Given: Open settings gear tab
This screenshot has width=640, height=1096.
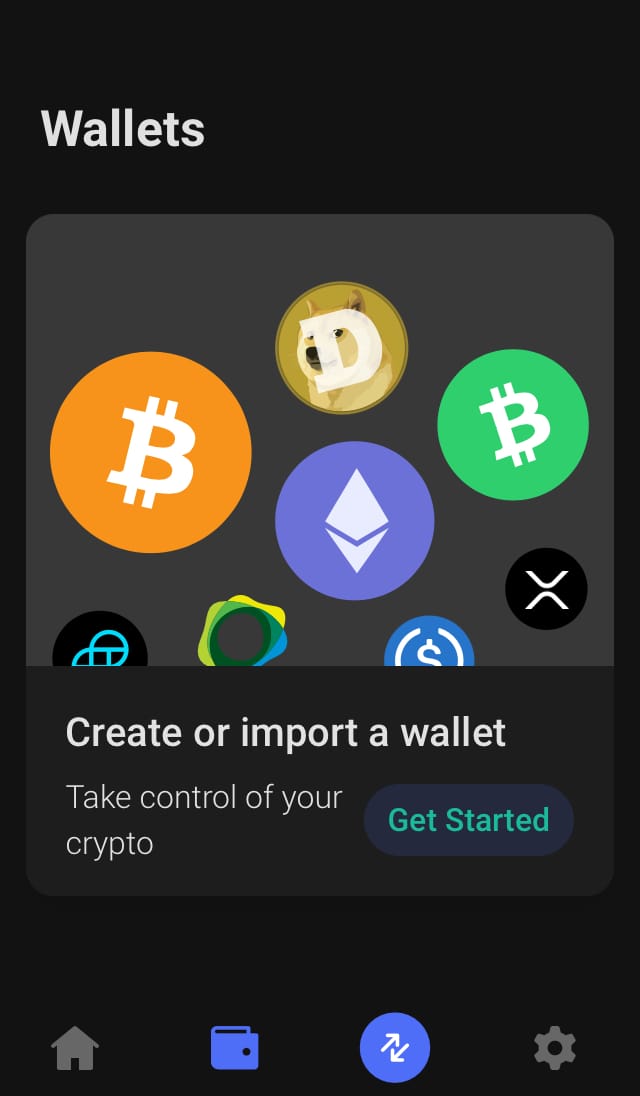Looking at the screenshot, I should coord(555,1048).
